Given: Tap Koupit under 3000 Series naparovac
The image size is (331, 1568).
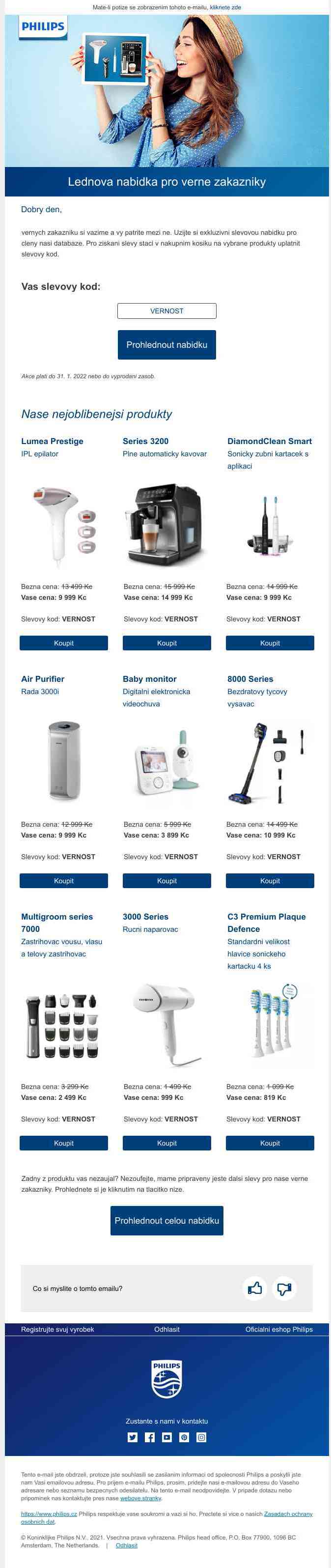Looking at the screenshot, I should click(x=166, y=1143).
